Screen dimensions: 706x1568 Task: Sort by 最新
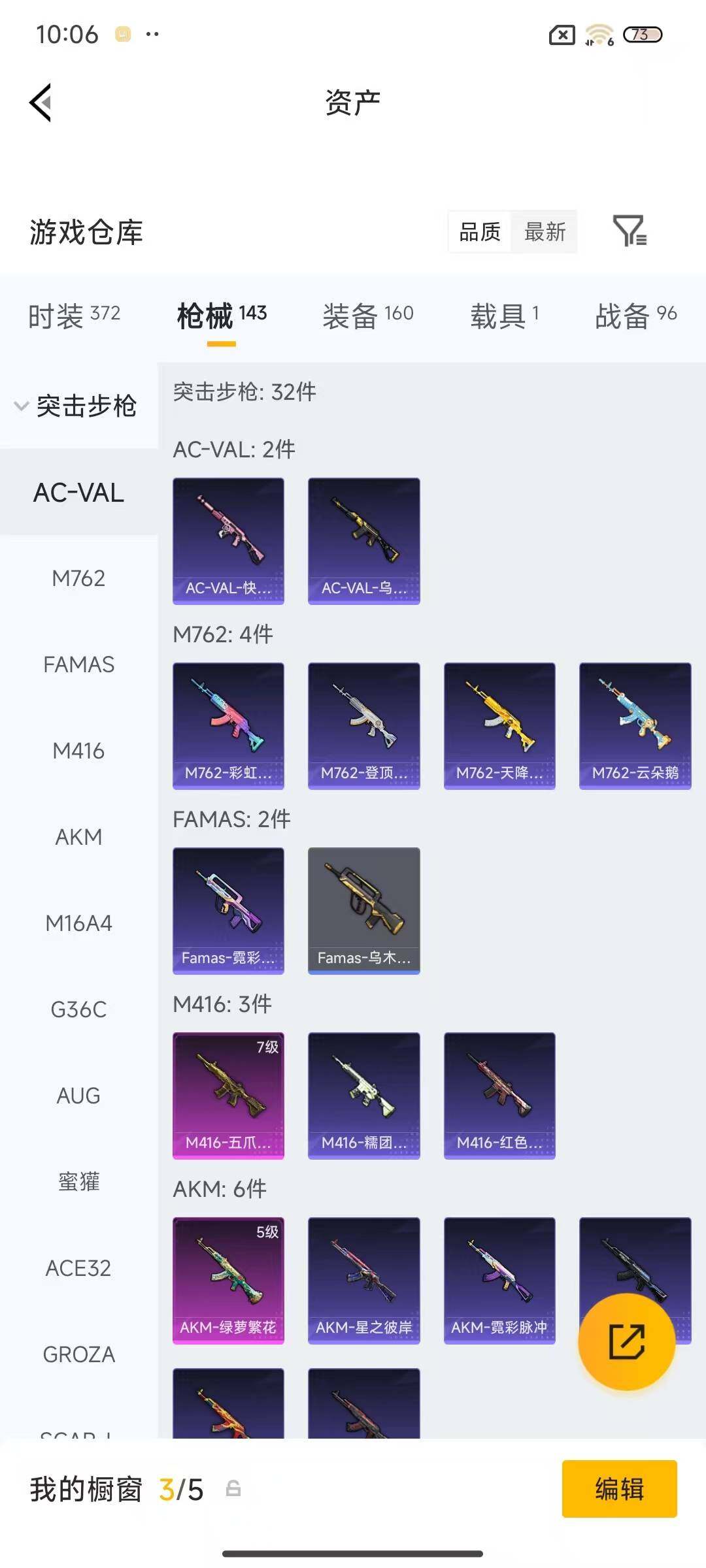[545, 231]
